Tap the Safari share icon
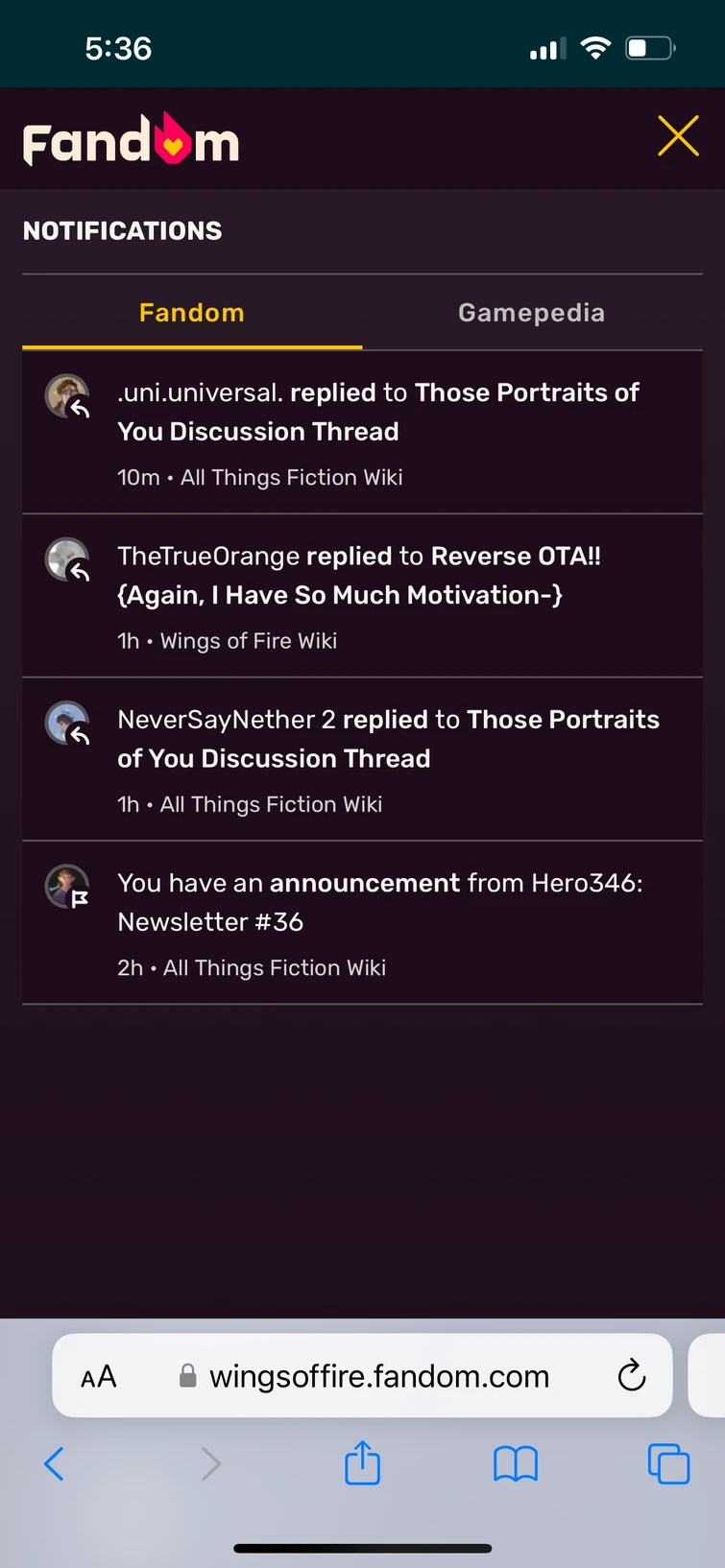Image resolution: width=725 pixels, height=1568 pixels. [x=362, y=1463]
